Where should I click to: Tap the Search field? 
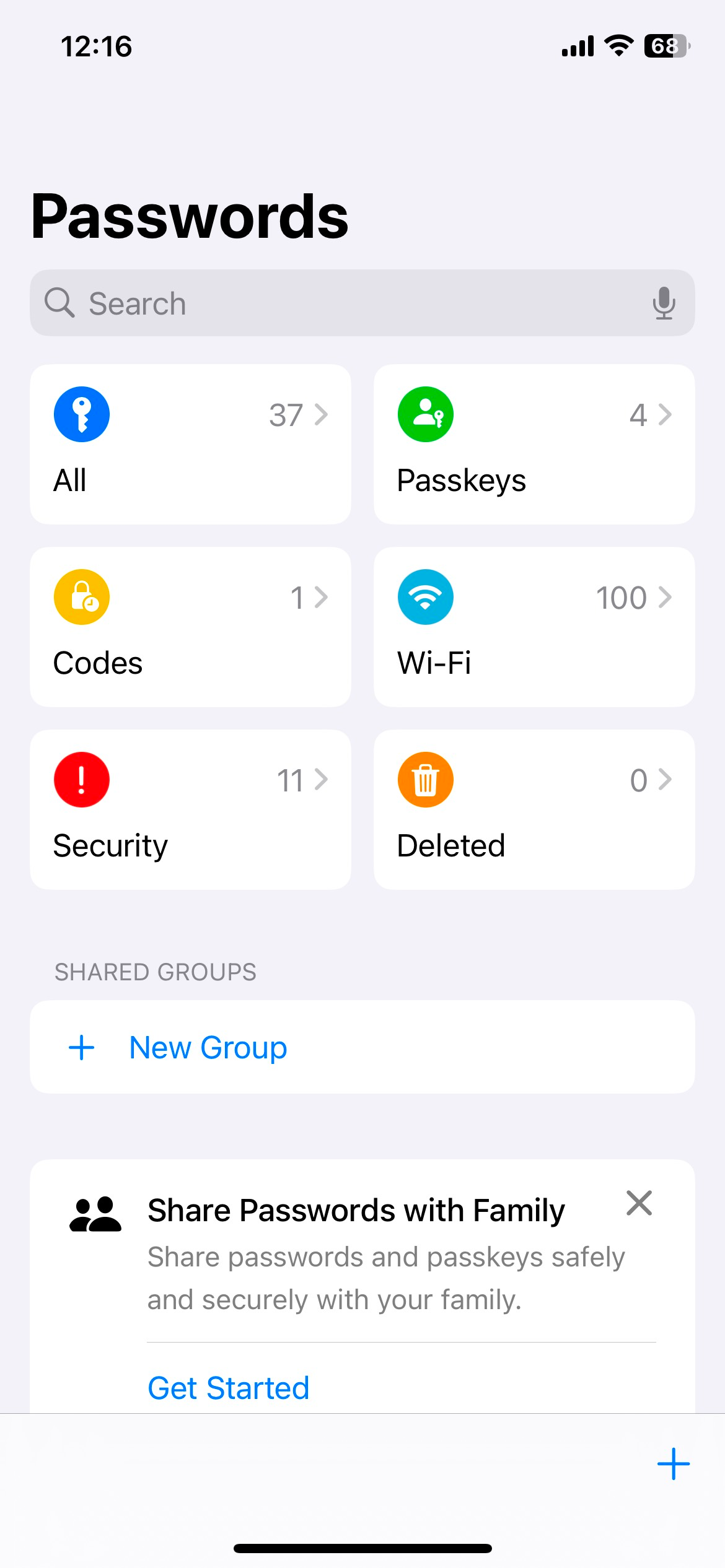[347, 303]
